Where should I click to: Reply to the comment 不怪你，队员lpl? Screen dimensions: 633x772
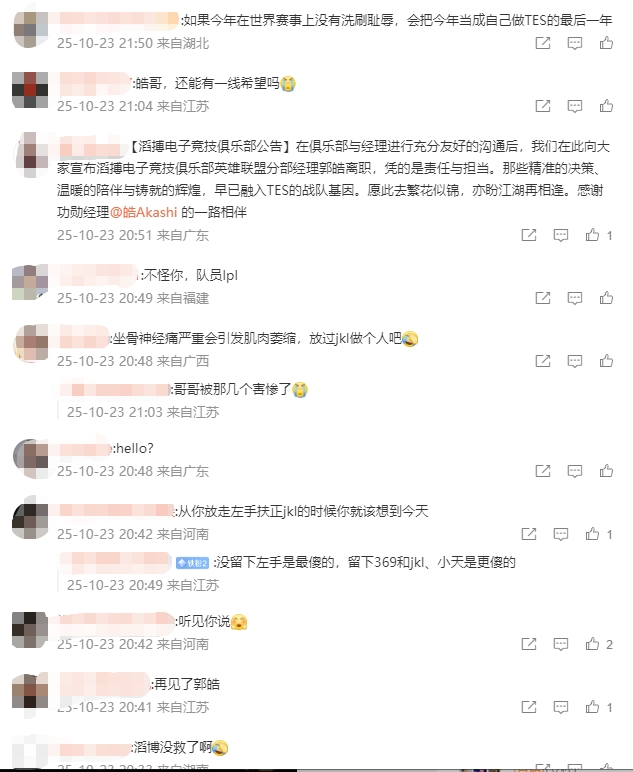pos(574,298)
